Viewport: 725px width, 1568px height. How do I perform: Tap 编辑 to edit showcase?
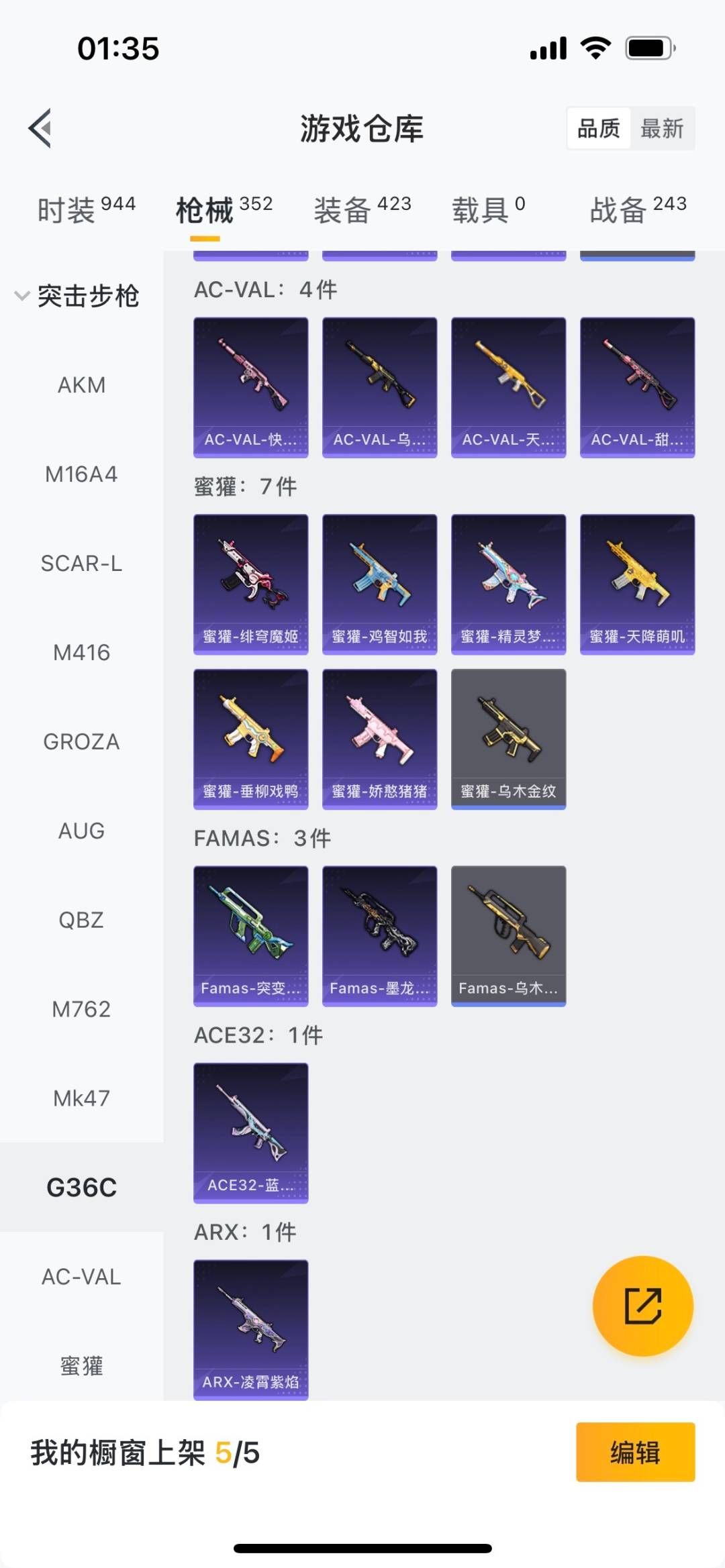tap(635, 1452)
